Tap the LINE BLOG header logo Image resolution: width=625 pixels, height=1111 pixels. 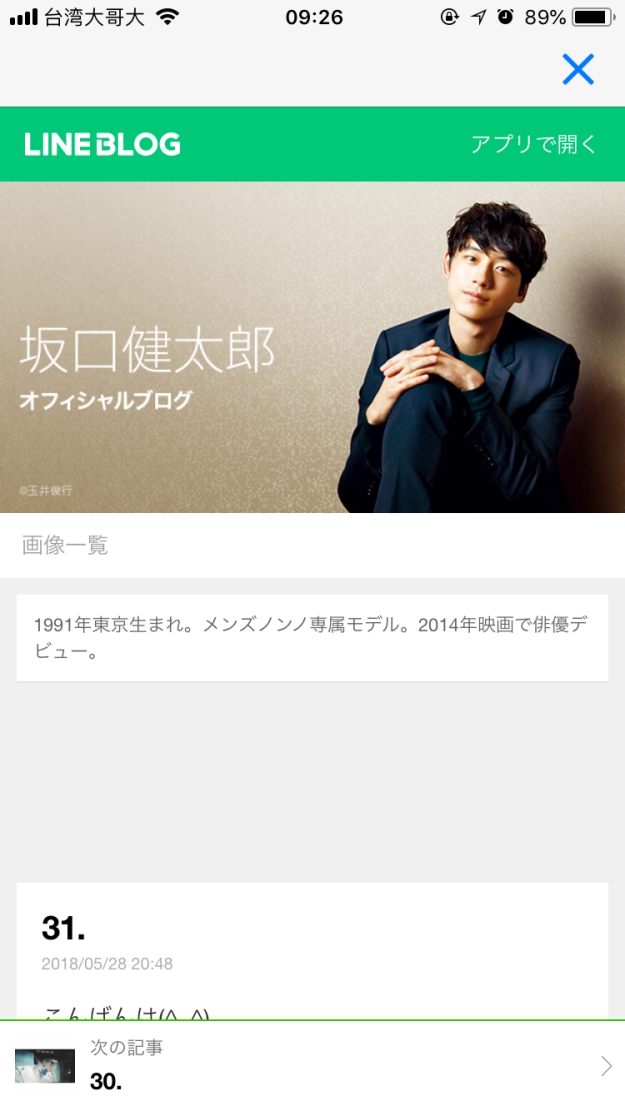[103, 145]
